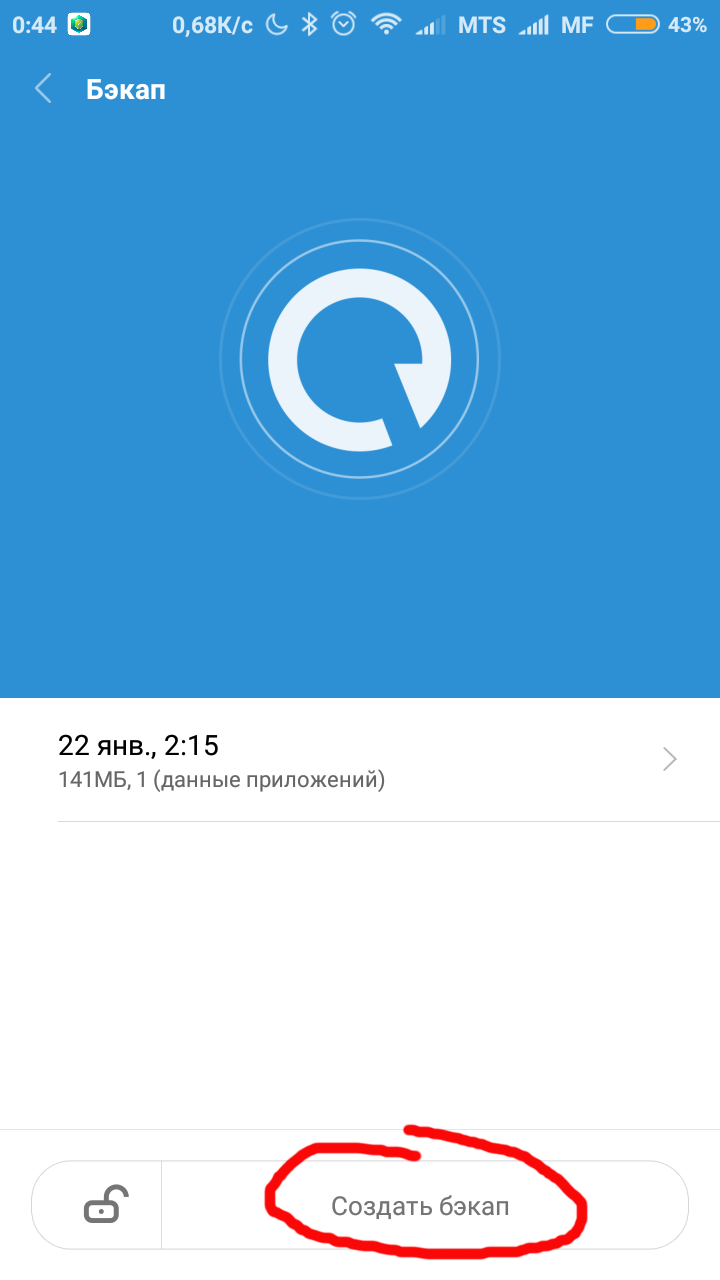Collapse screen using left-pointing chevron
The image size is (720, 1280).
42,89
